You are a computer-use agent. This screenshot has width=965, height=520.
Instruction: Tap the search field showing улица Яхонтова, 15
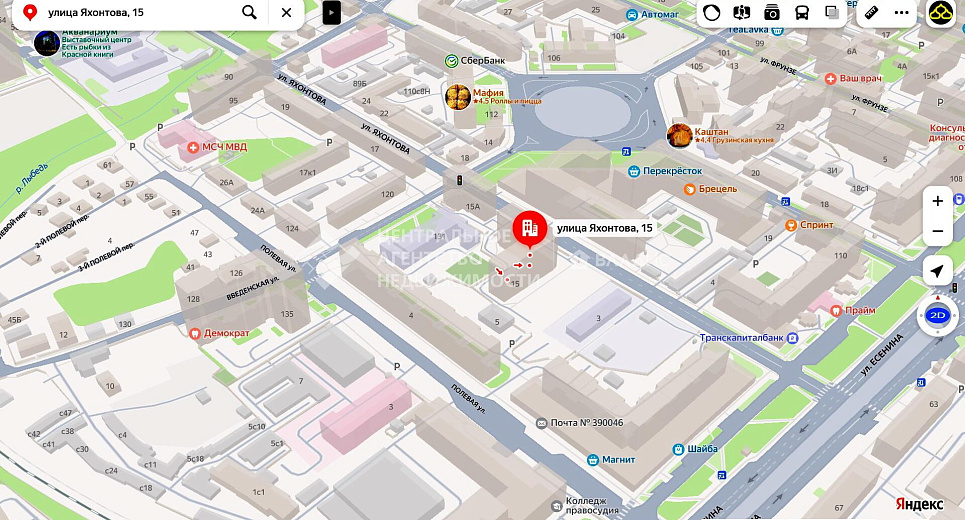[137, 12]
